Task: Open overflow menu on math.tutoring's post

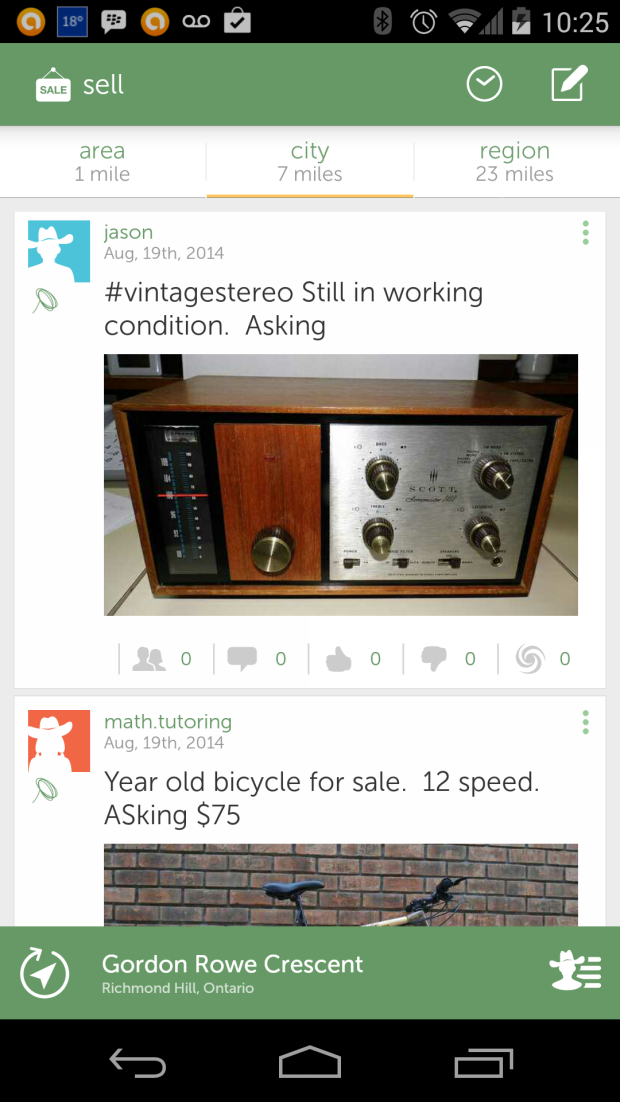Action: [x=585, y=722]
